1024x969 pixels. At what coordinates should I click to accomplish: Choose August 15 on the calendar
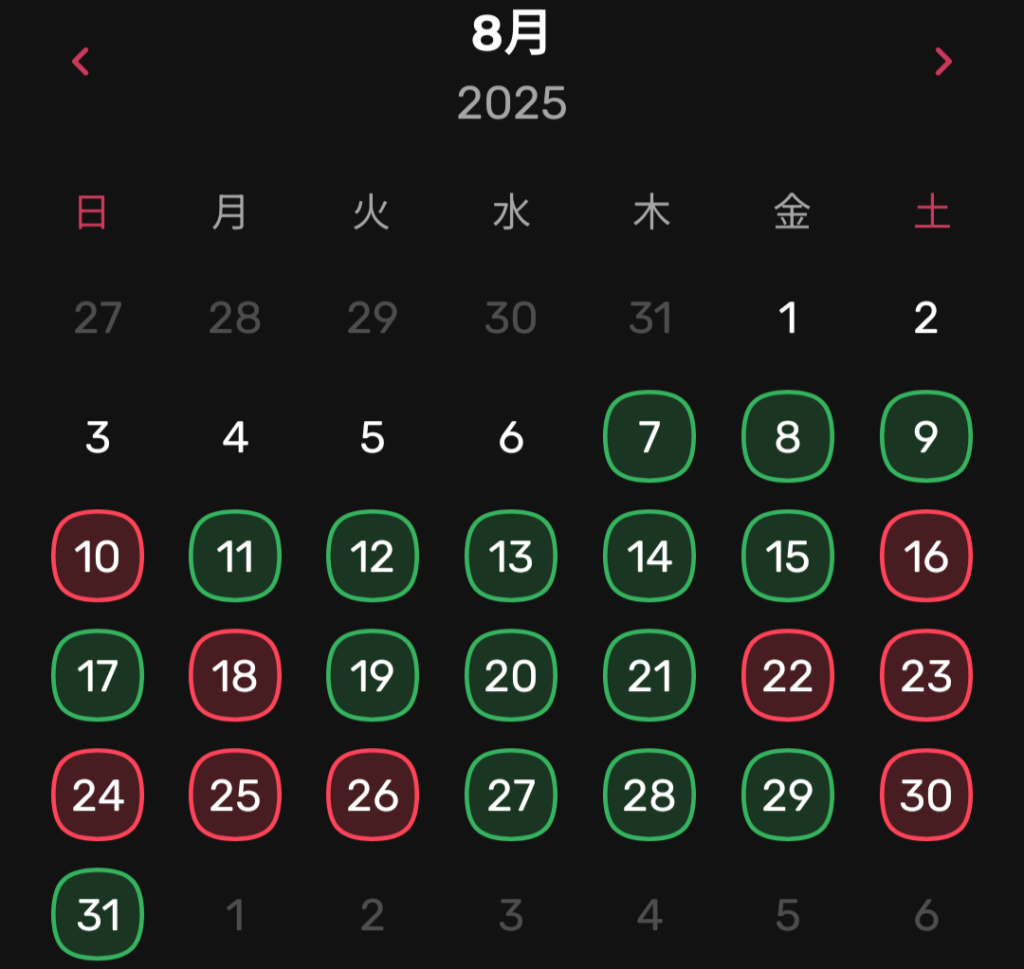click(788, 556)
